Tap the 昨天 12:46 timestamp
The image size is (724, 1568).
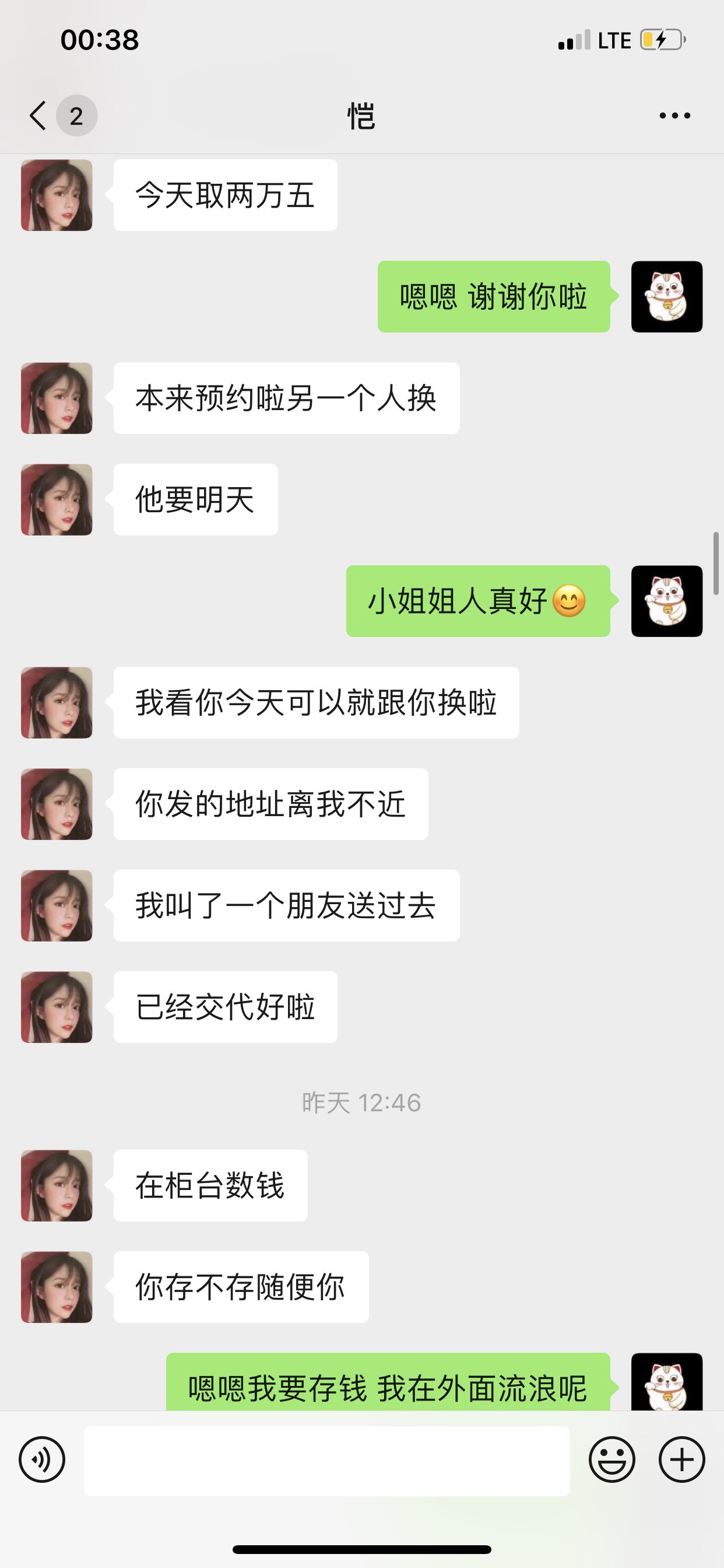pos(361,1104)
